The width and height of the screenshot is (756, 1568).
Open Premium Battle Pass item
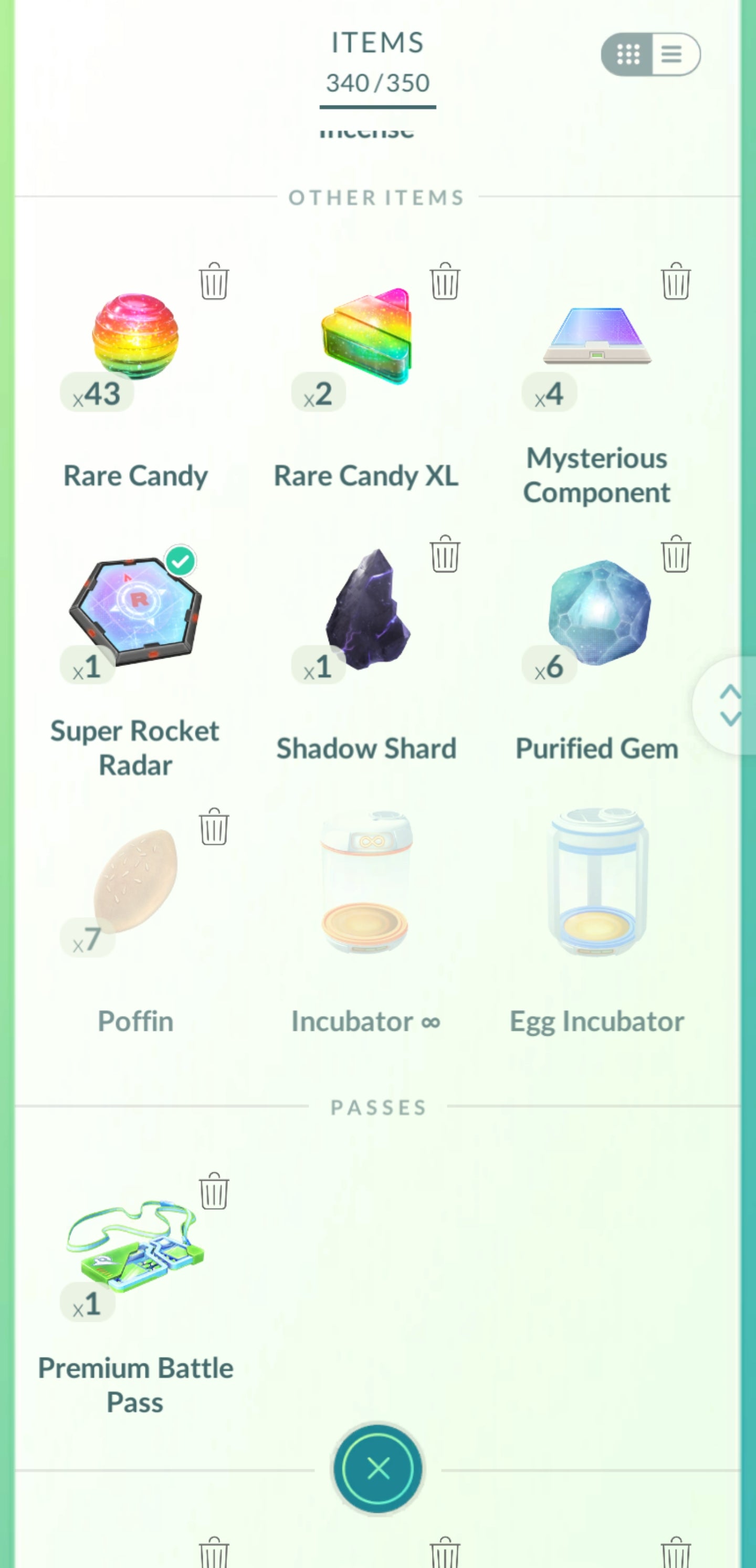(x=135, y=1248)
